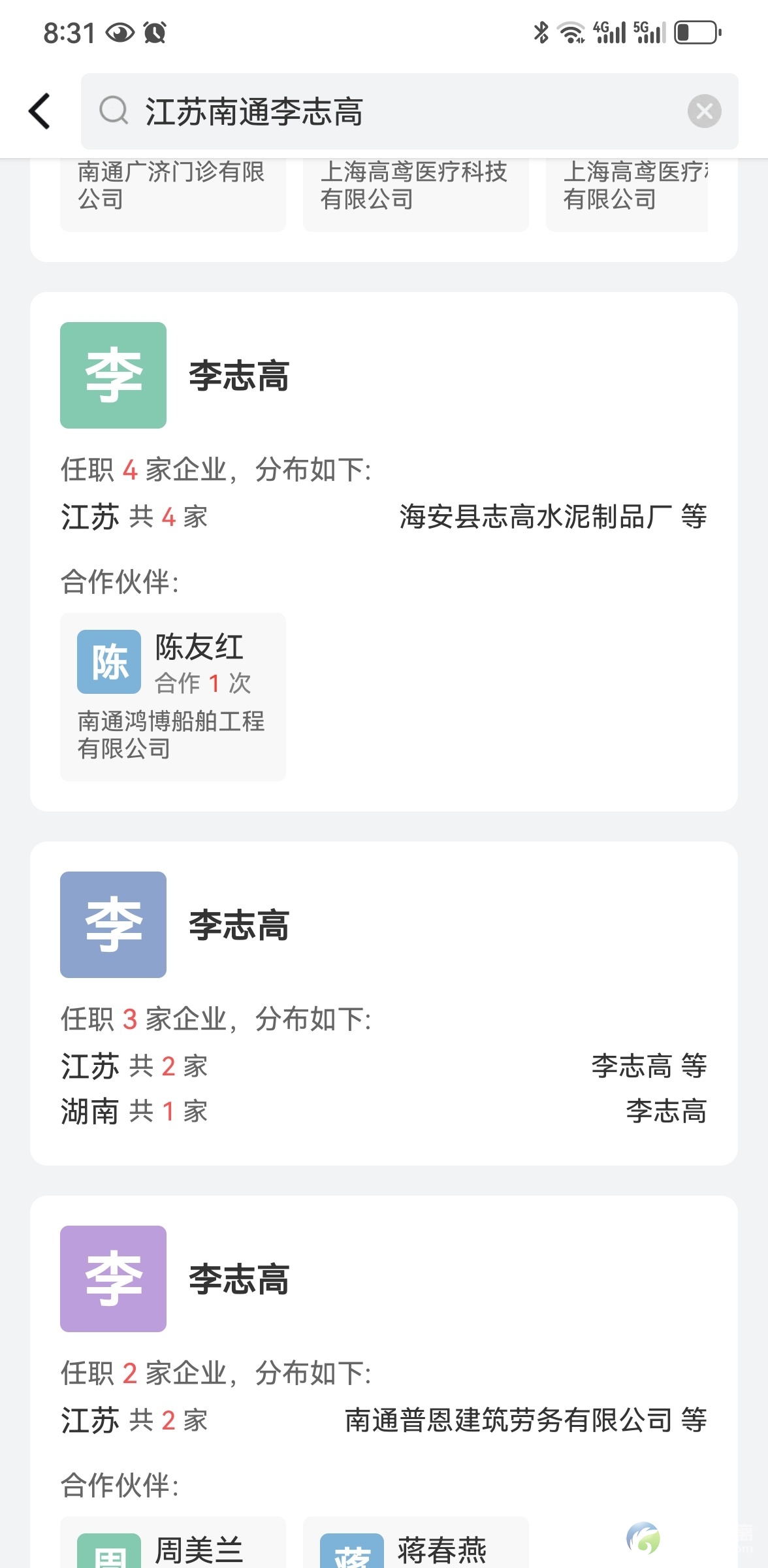Open 李志高 result with 2 enterprises
This screenshot has width=768, height=1568.
(384, 1382)
